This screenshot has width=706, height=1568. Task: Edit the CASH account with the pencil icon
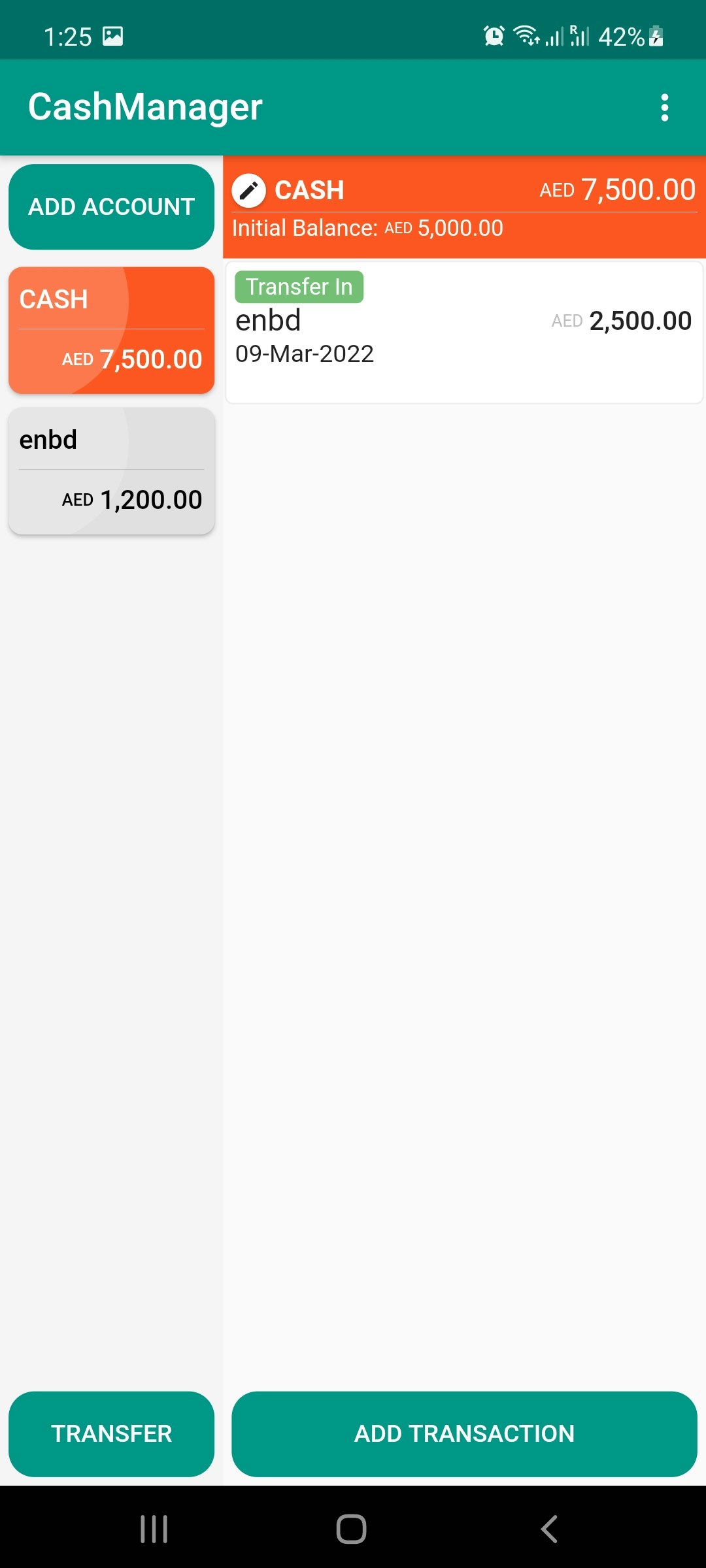(249, 191)
